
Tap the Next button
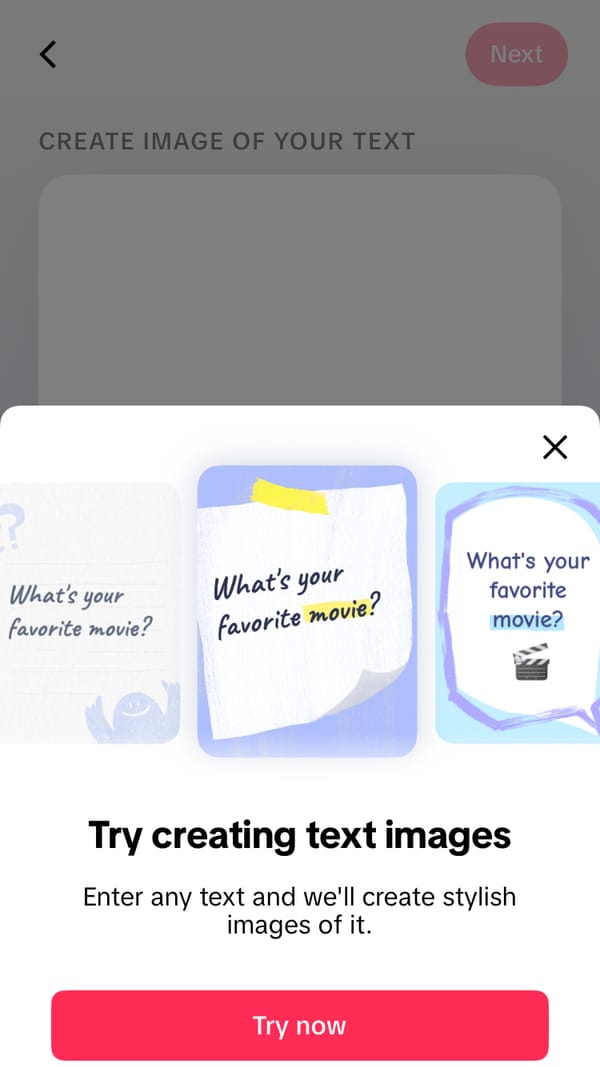point(516,54)
